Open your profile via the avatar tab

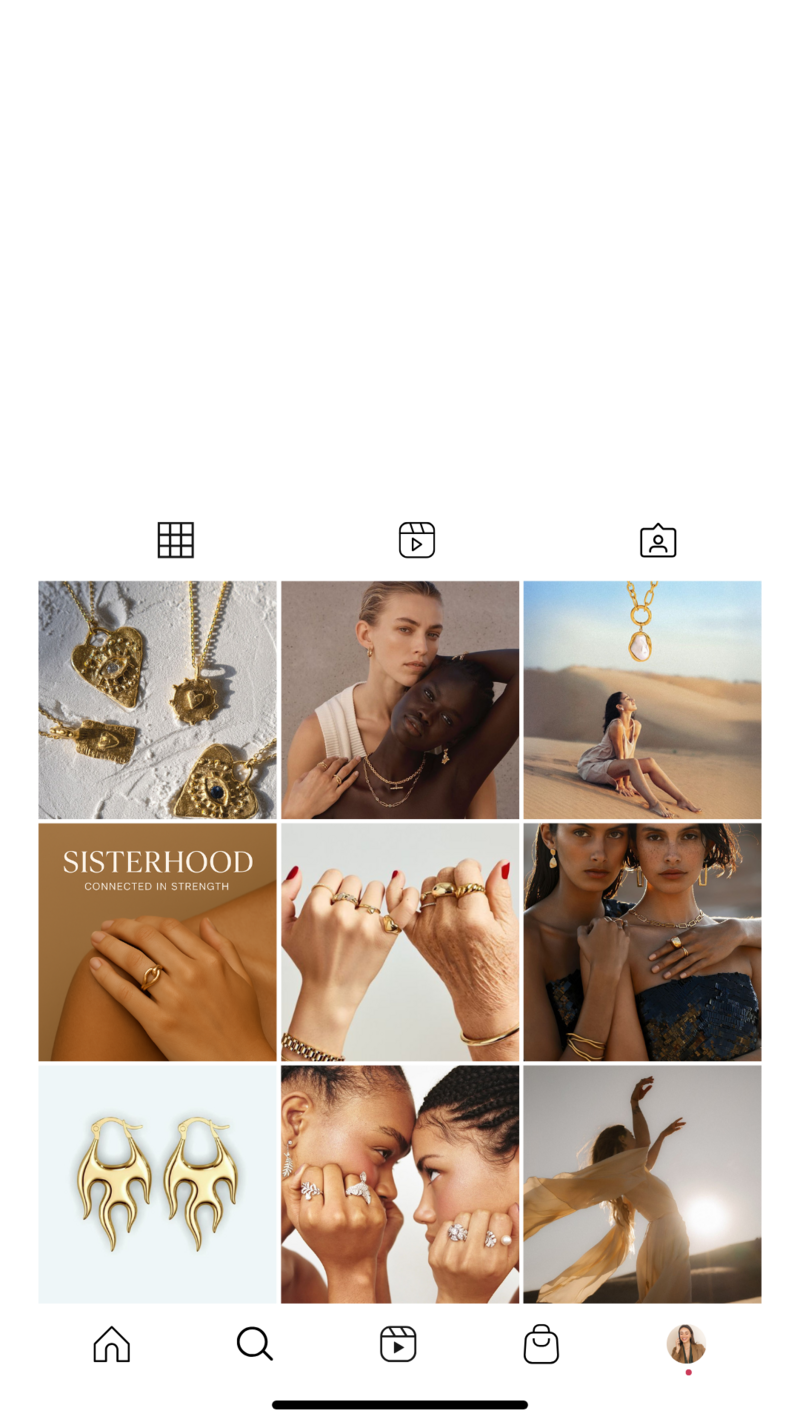(686, 1344)
